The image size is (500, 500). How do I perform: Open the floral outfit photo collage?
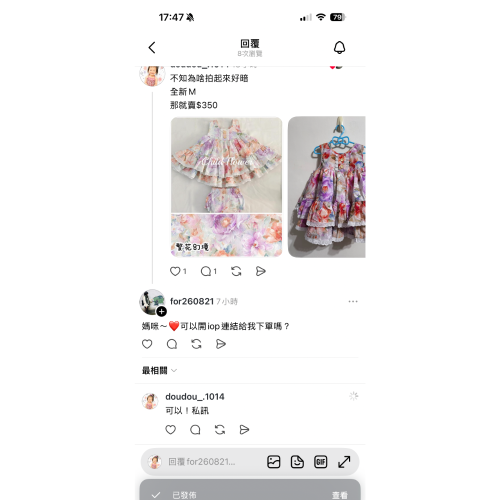pos(226,187)
